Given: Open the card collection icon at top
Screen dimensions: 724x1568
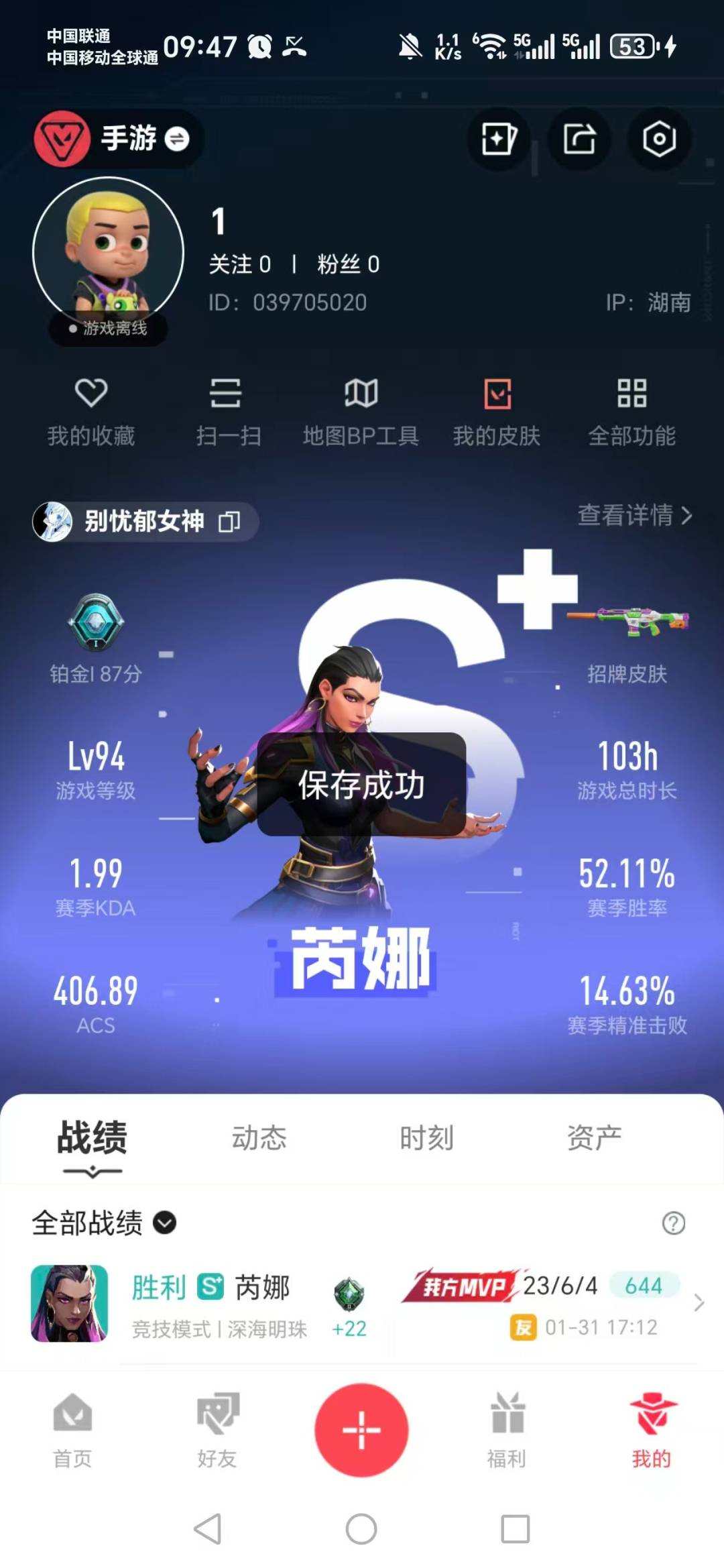Looking at the screenshot, I should tap(497, 138).
